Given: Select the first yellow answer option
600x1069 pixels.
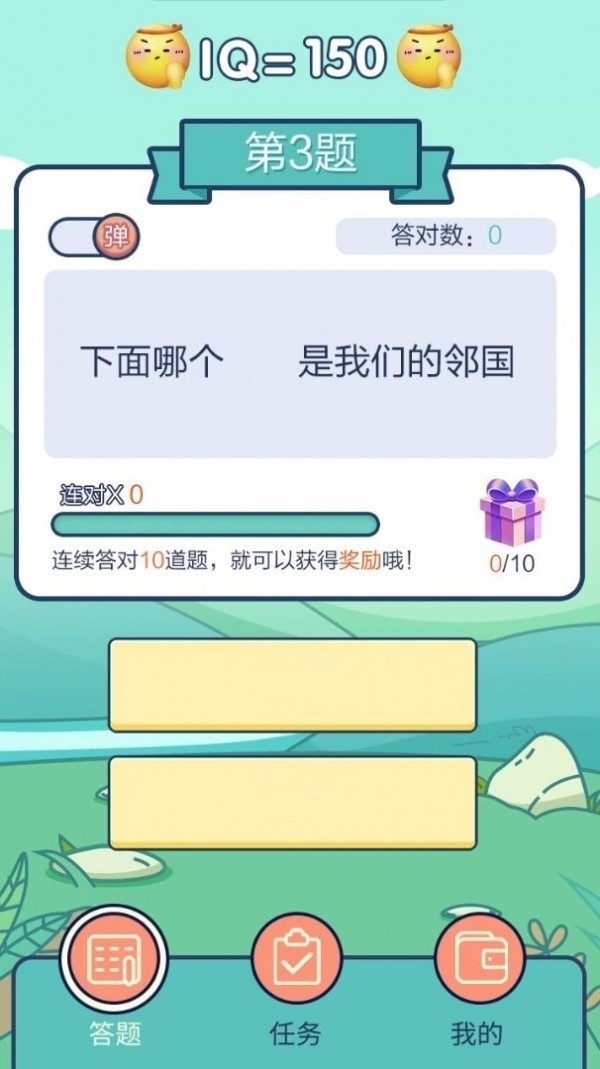Looking at the screenshot, I should (292, 685).
